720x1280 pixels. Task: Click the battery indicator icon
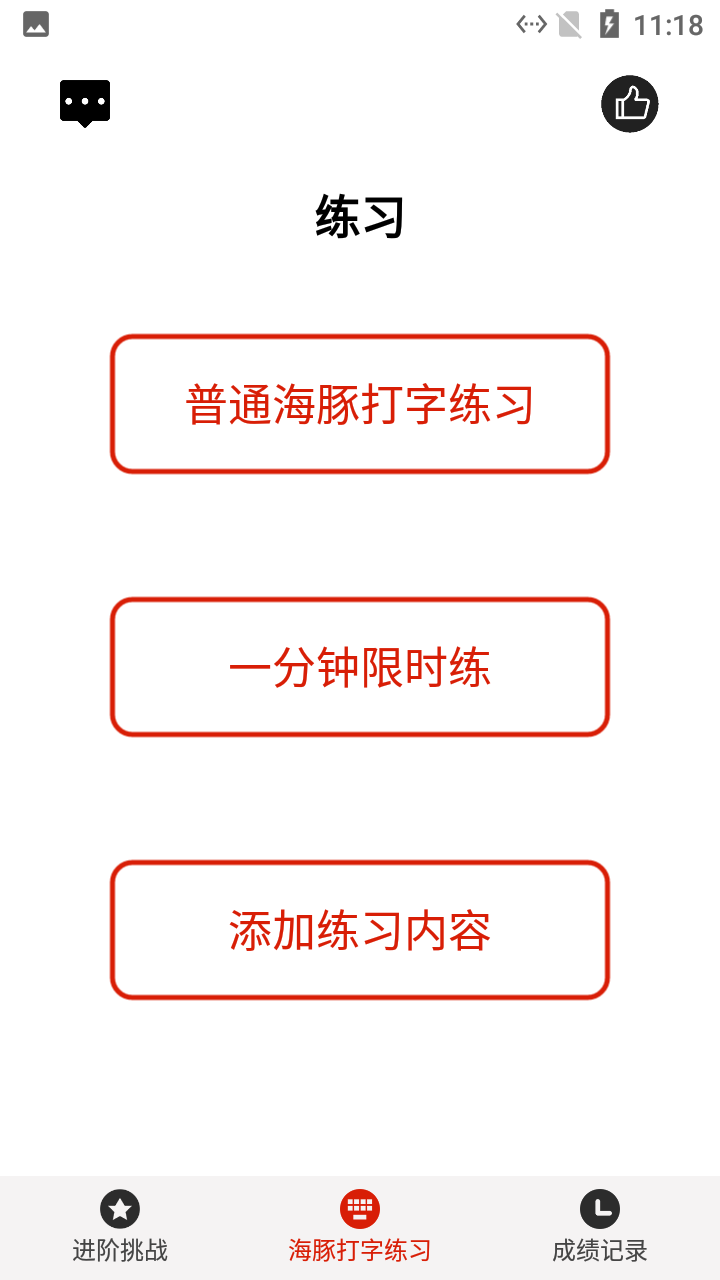pyautogui.click(x=611, y=24)
